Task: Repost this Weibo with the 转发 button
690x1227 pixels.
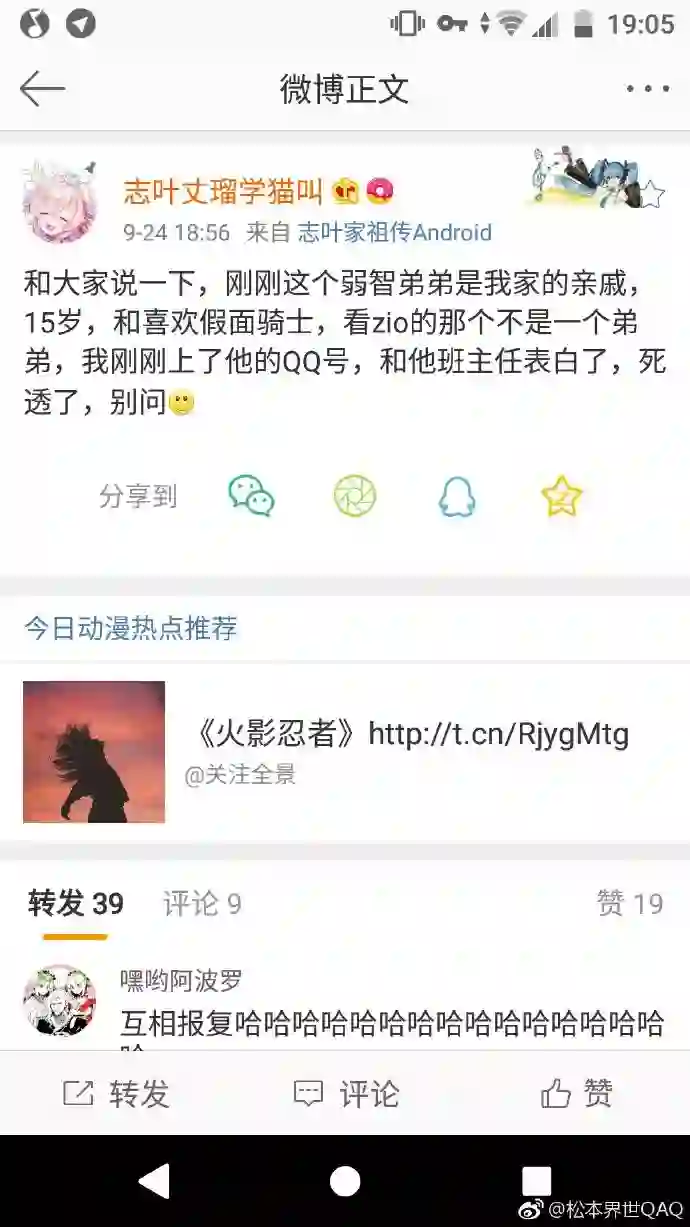Action: (116, 1093)
